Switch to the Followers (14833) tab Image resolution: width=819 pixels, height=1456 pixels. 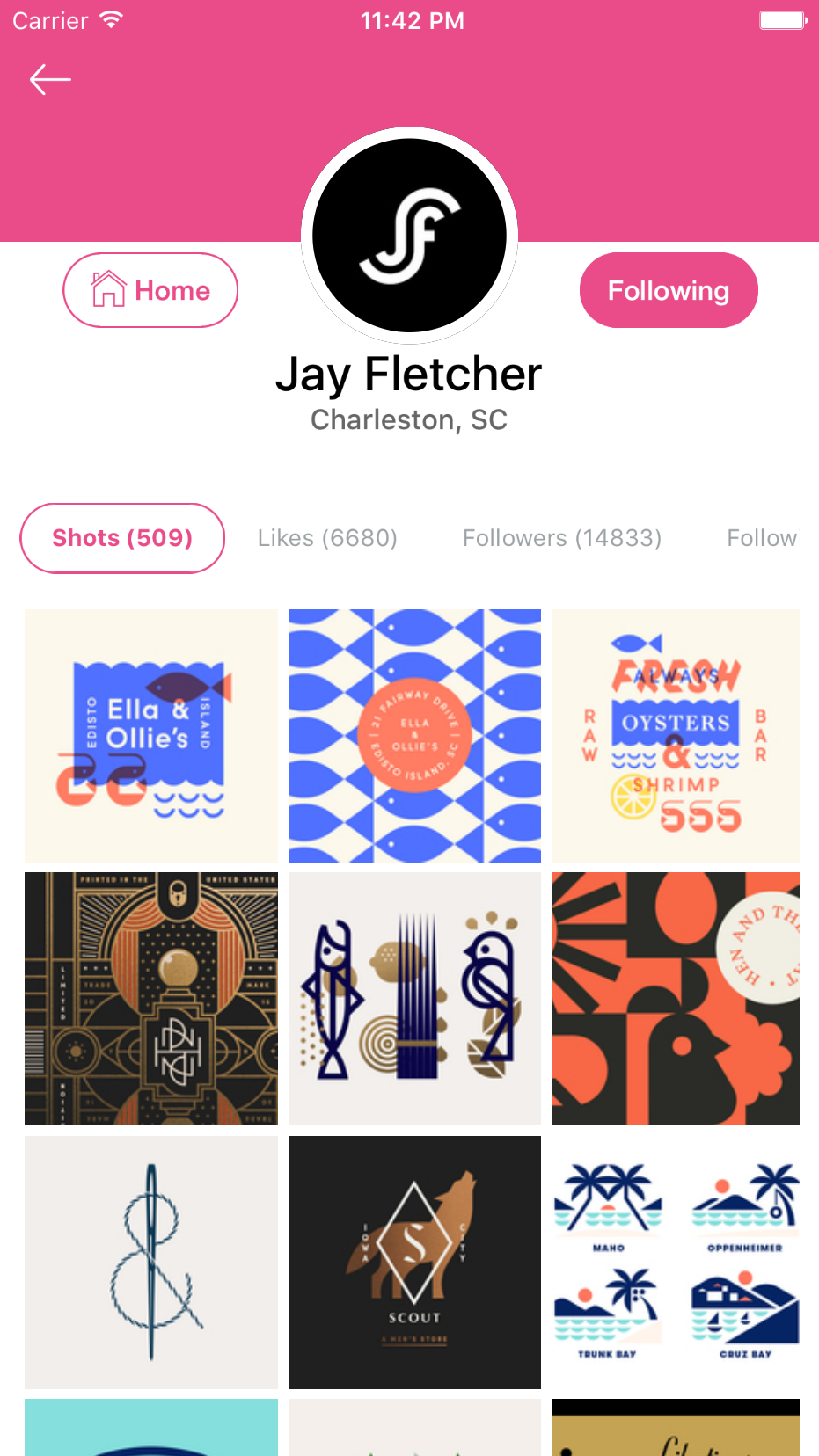click(562, 538)
